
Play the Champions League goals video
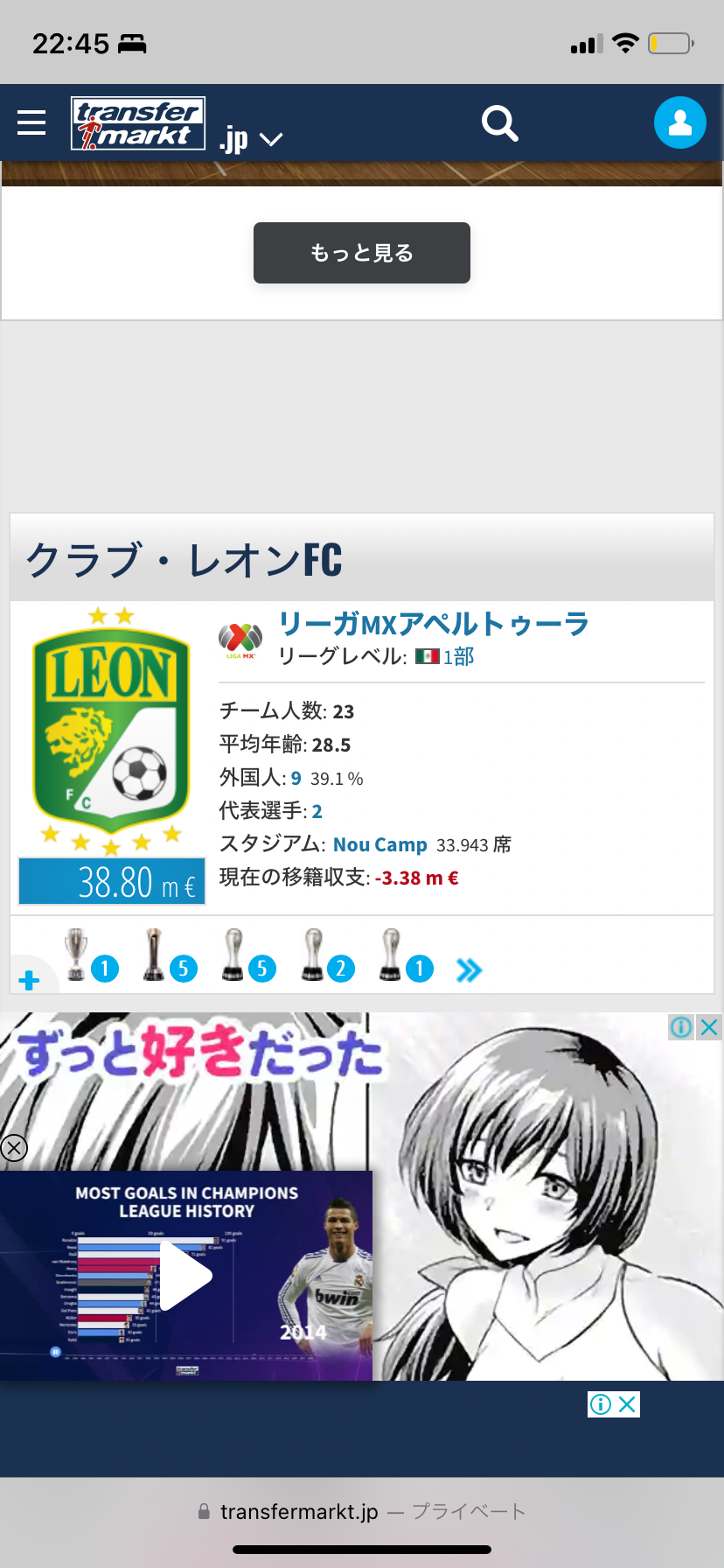[186, 1276]
